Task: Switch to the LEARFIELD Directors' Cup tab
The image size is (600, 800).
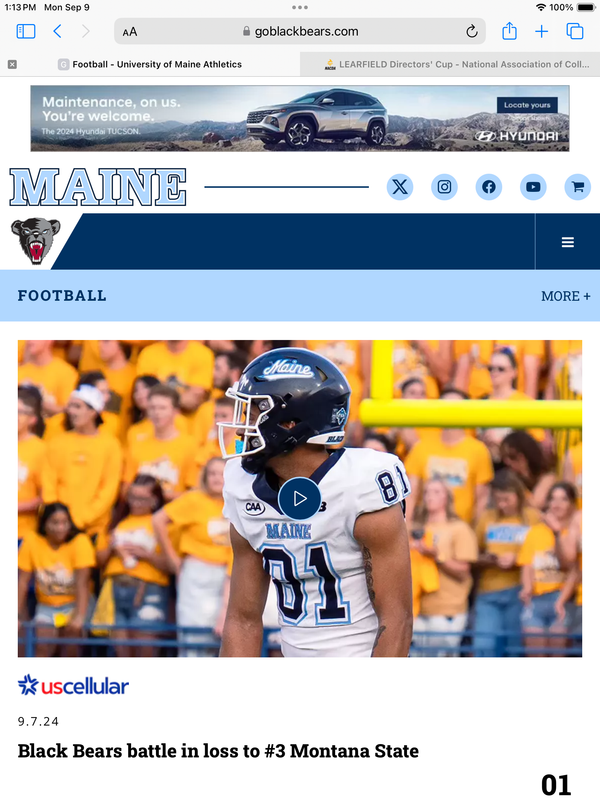Action: (x=450, y=64)
